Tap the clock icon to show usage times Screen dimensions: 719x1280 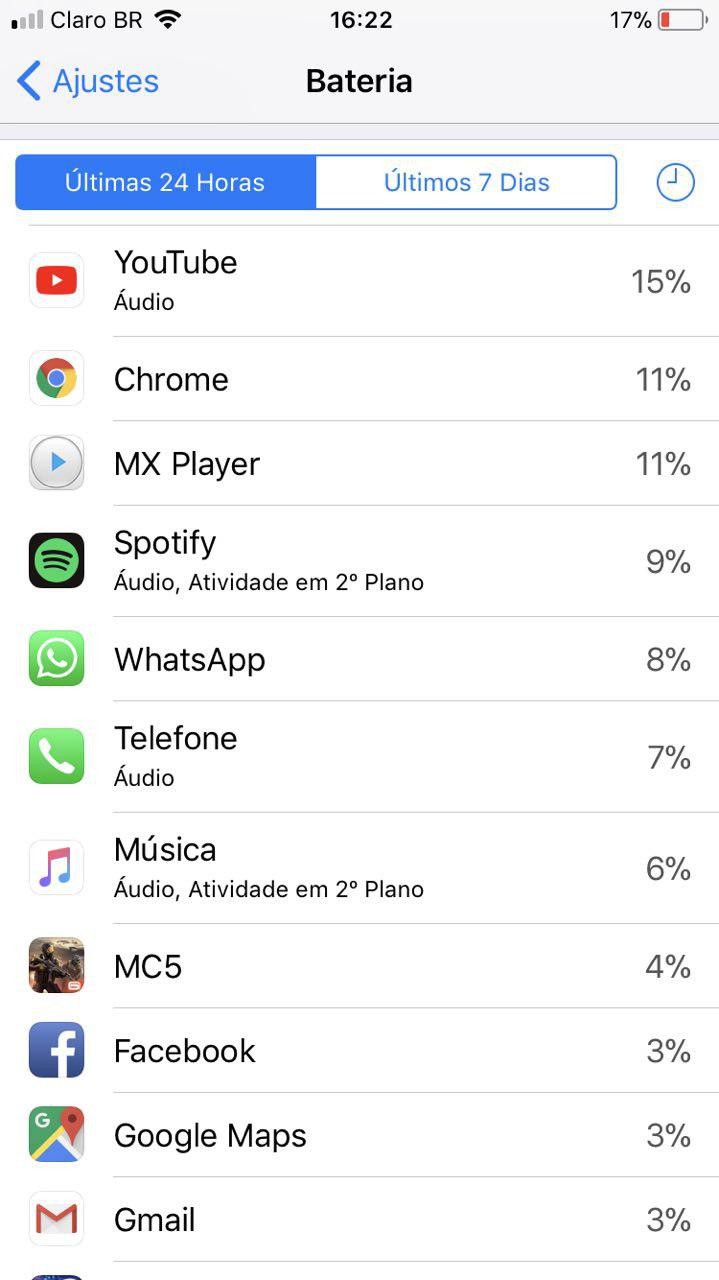pos(675,182)
